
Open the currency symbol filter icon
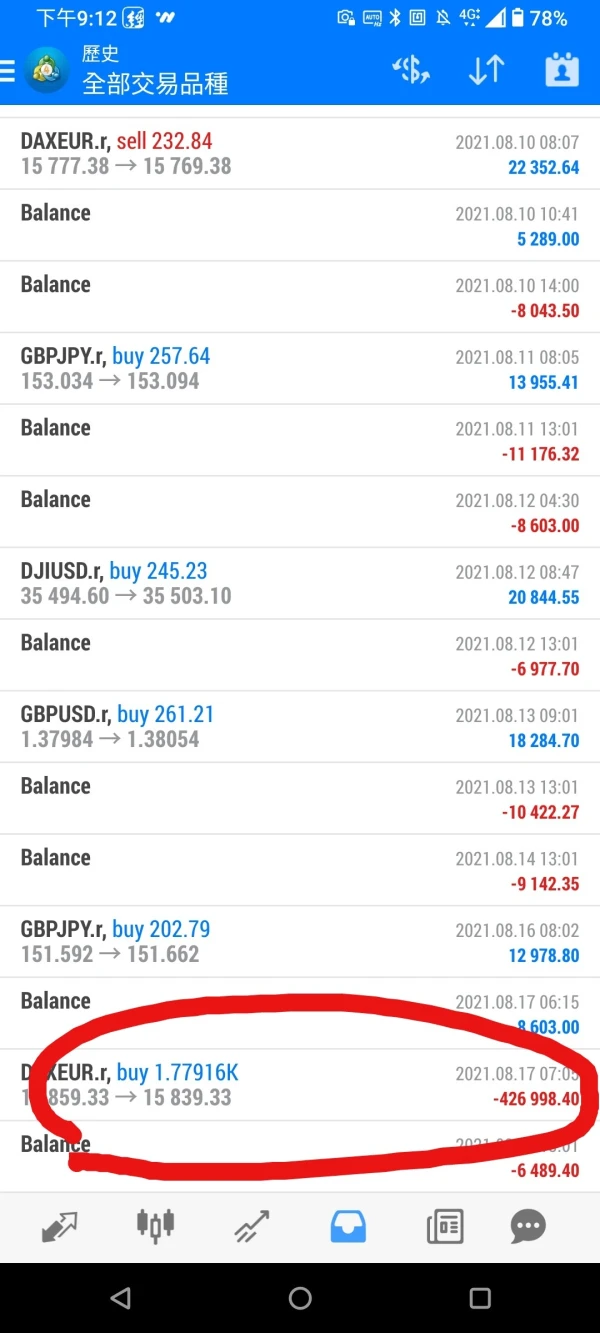[410, 70]
